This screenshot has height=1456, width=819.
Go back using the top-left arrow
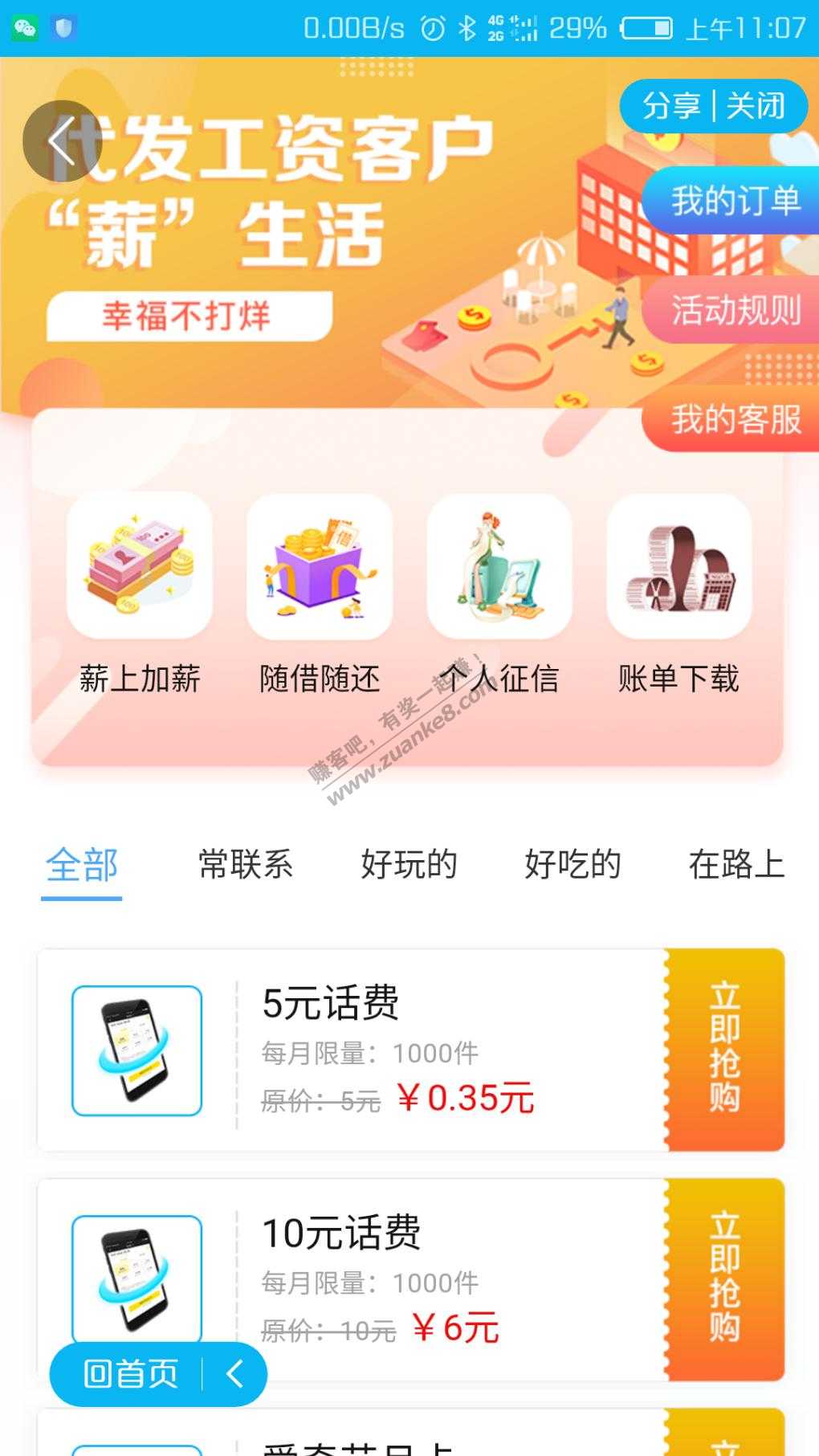(62, 141)
